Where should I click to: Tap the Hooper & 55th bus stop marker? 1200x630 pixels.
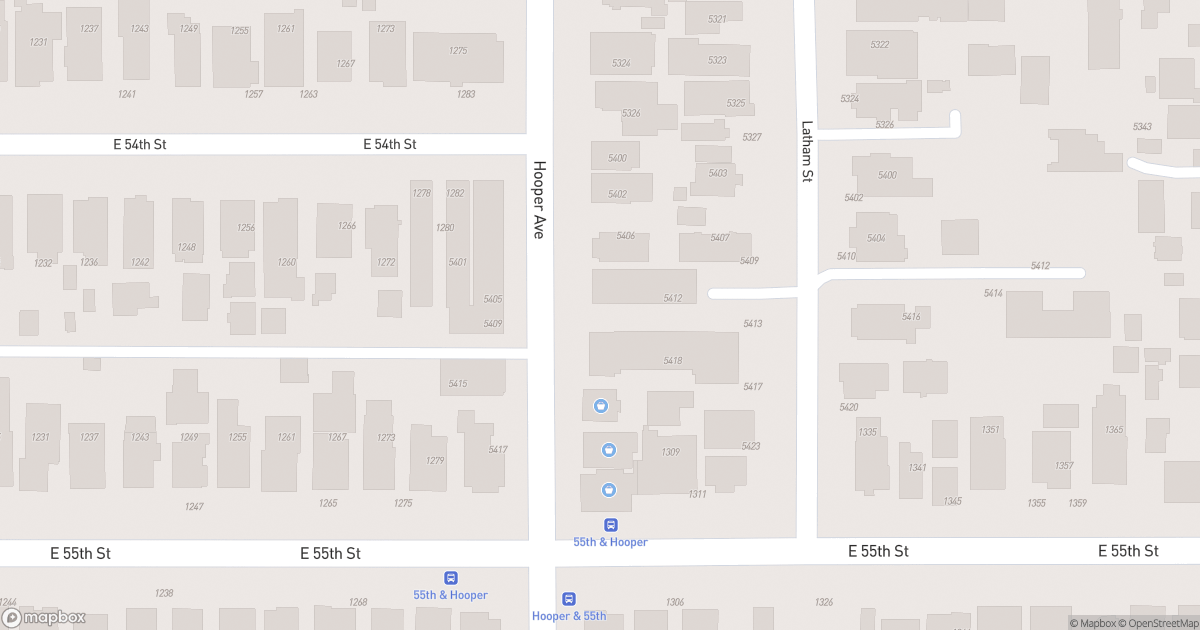click(x=569, y=599)
